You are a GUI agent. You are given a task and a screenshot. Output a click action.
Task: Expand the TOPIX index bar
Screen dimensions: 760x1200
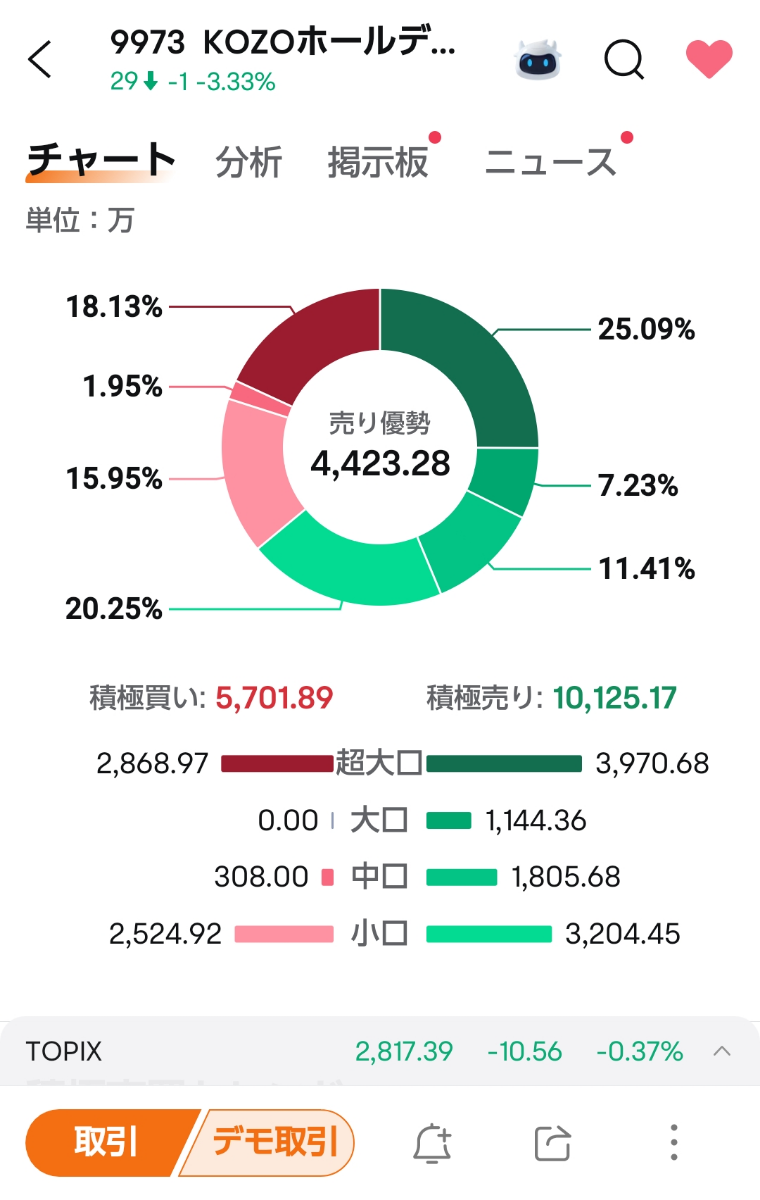click(x=722, y=1051)
